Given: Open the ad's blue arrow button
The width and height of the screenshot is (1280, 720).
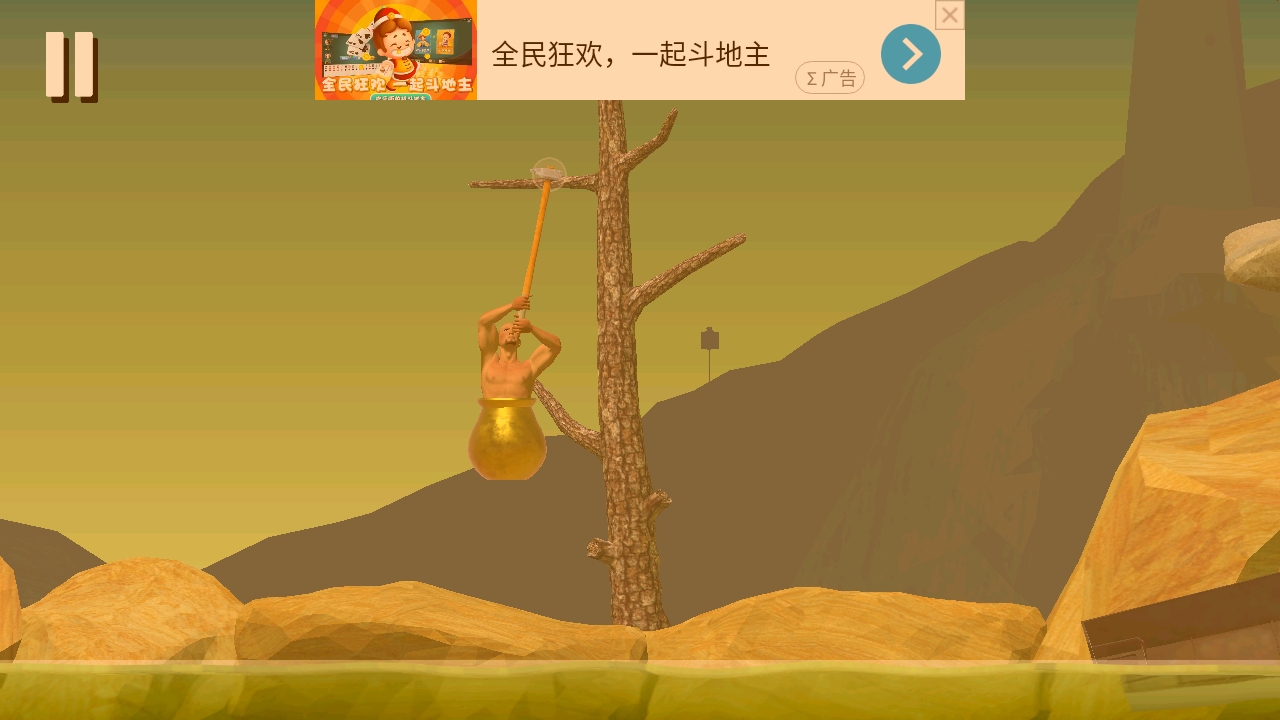Looking at the screenshot, I should point(910,54).
